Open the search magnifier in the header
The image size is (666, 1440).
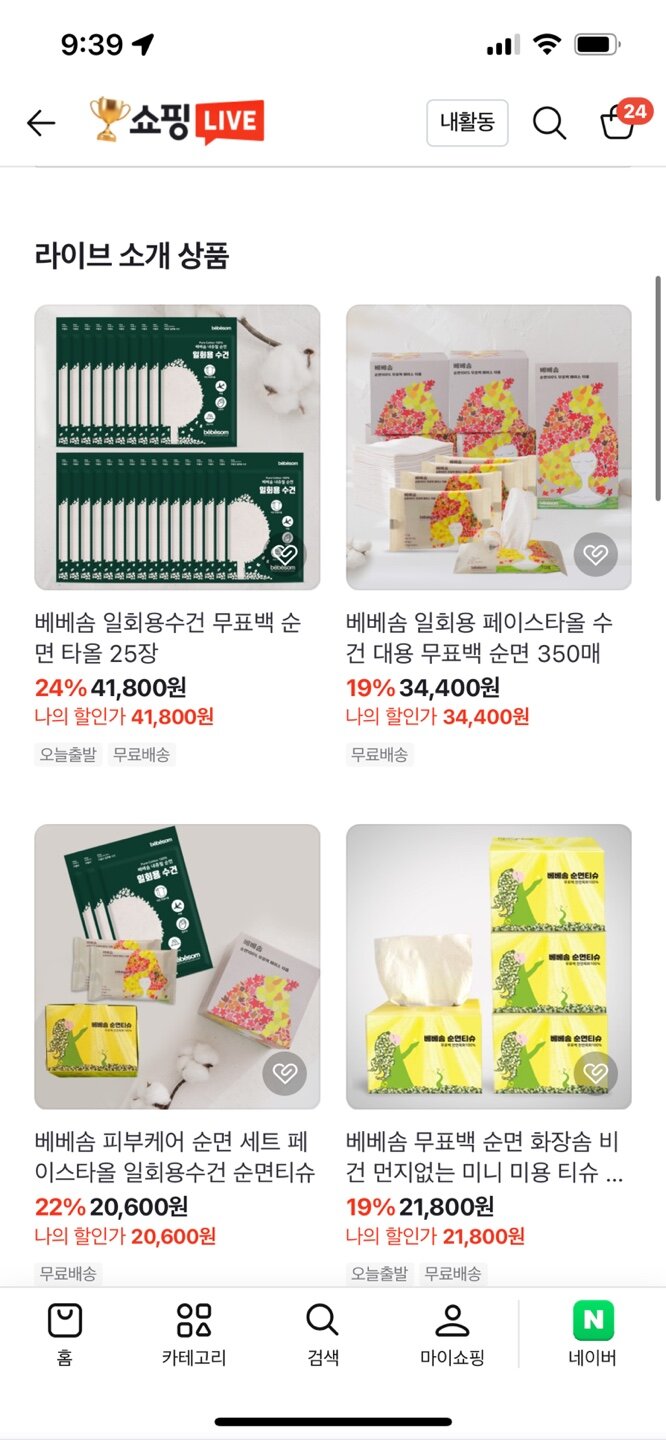point(549,123)
